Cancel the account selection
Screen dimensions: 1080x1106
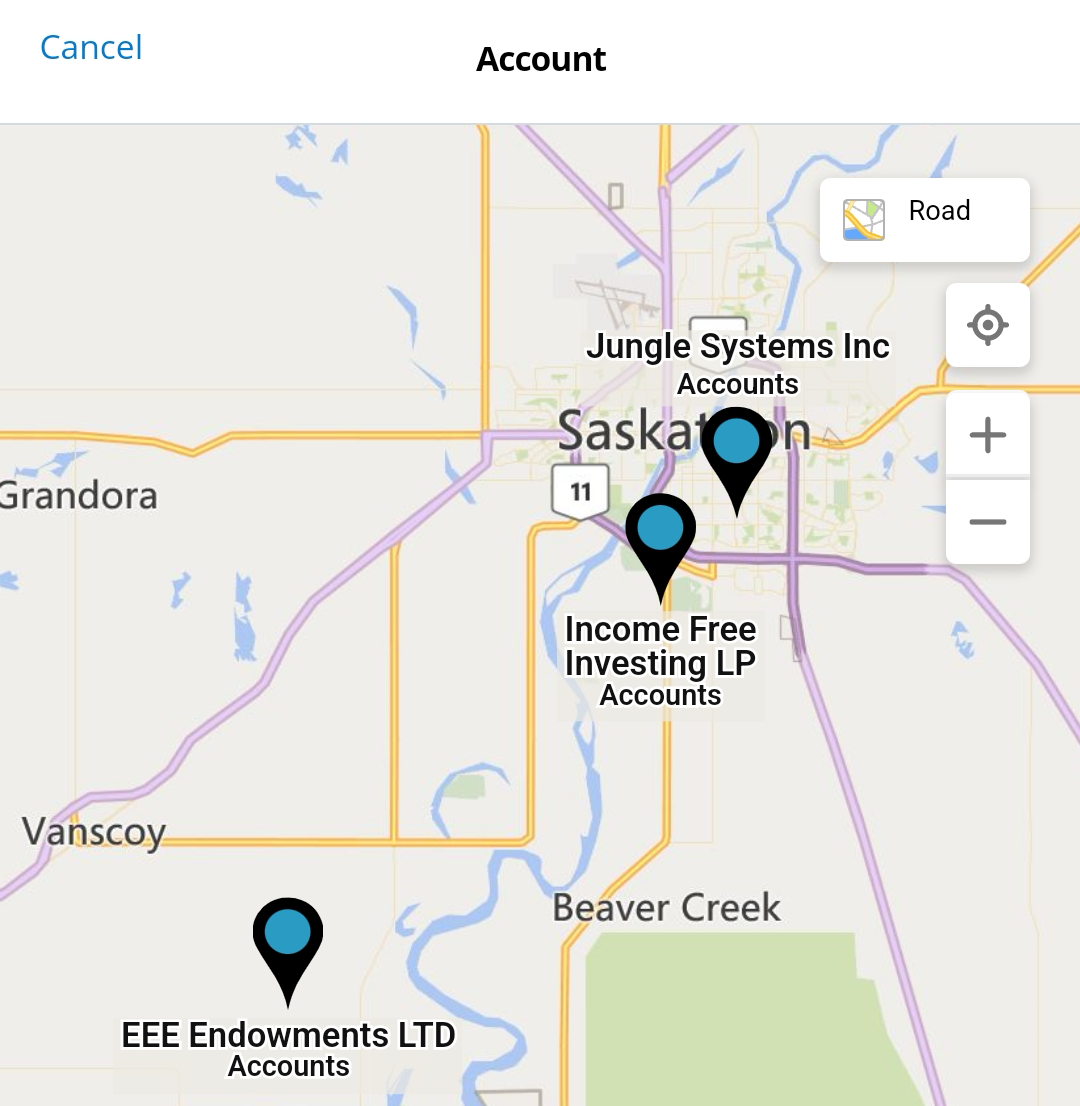pyautogui.click(x=91, y=47)
